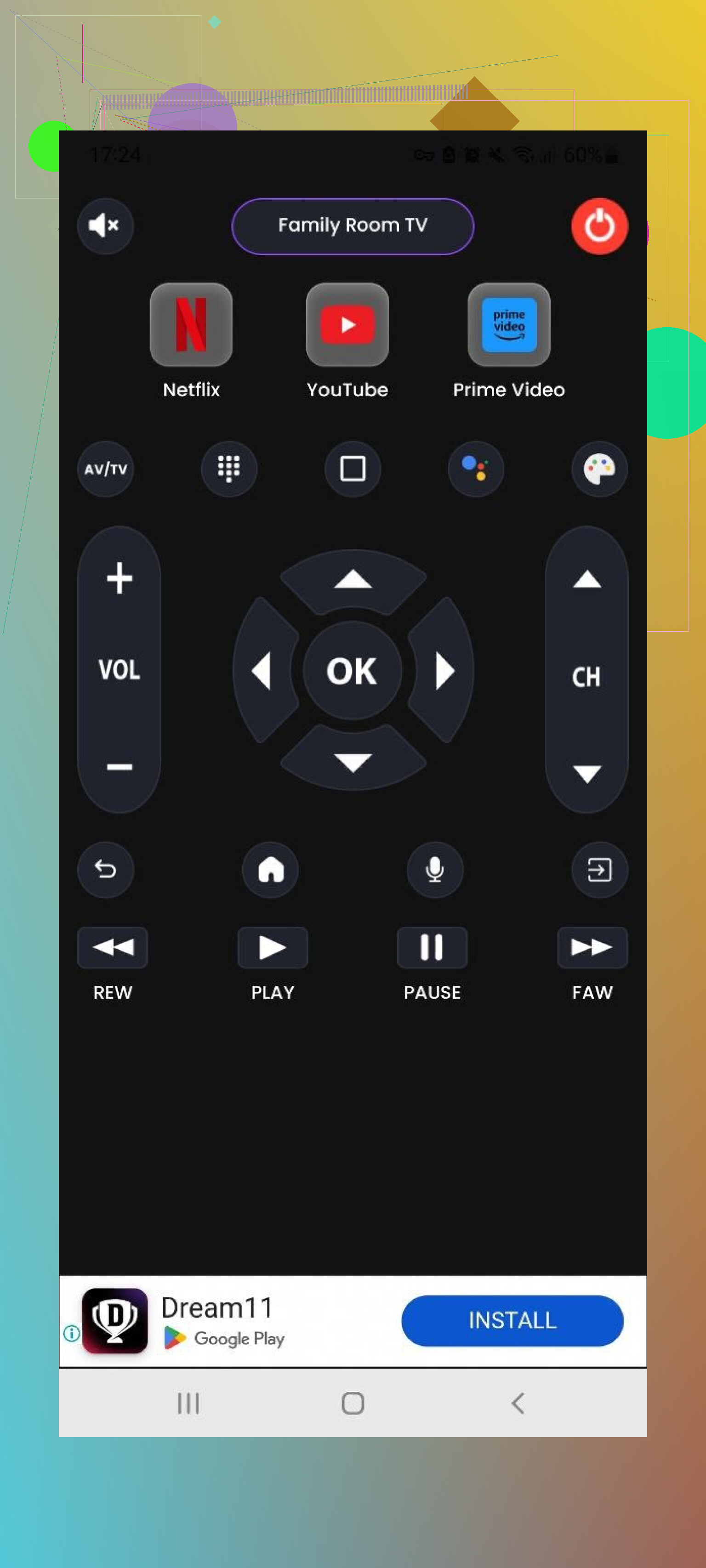
Task: Tap the system back navigation button
Action: pyautogui.click(x=517, y=1403)
